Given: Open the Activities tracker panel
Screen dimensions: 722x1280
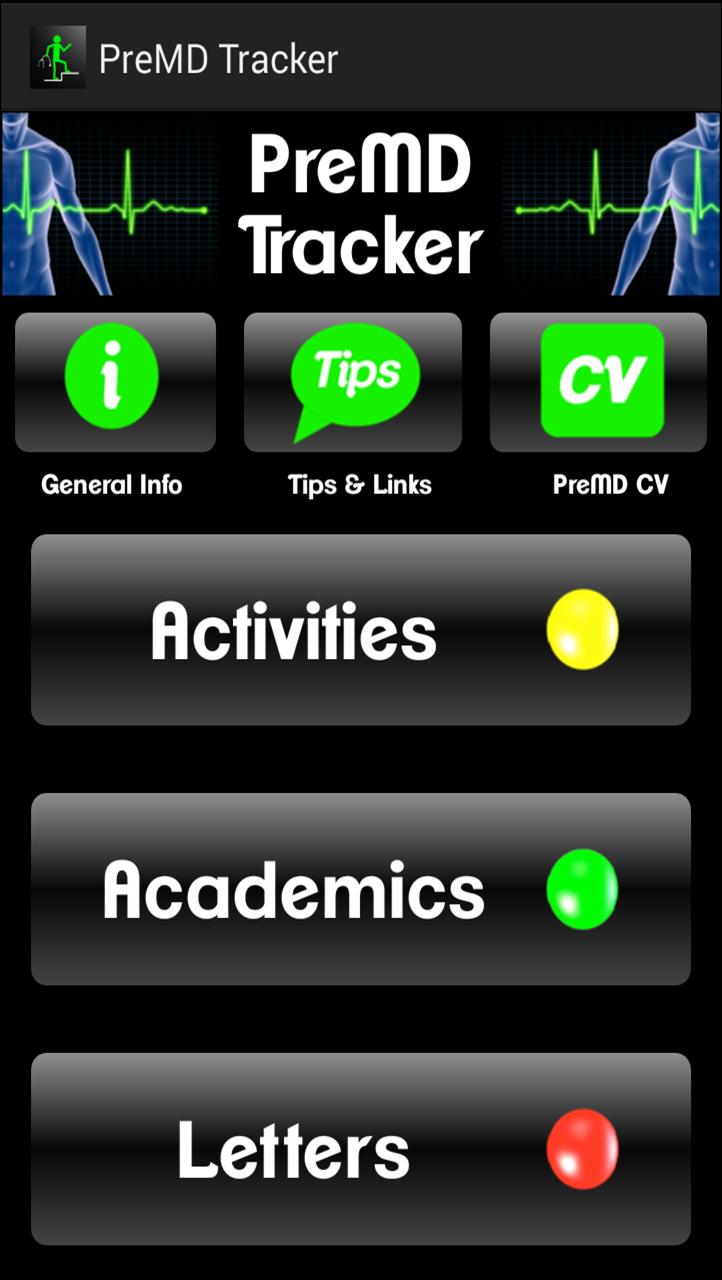Looking at the screenshot, I should coord(360,630).
